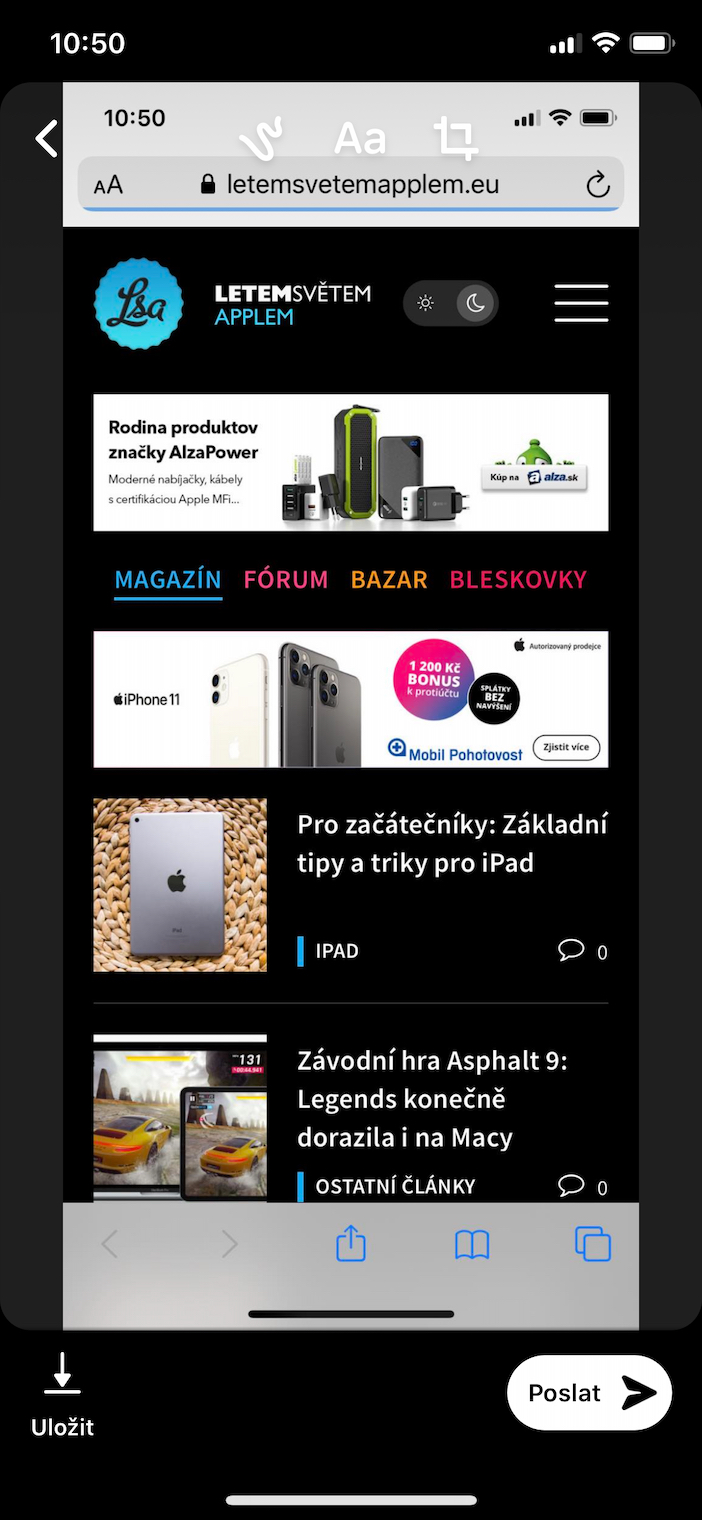Go back from the editor
The height and width of the screenshot is (1520, 702).
[x=46, y=138]
